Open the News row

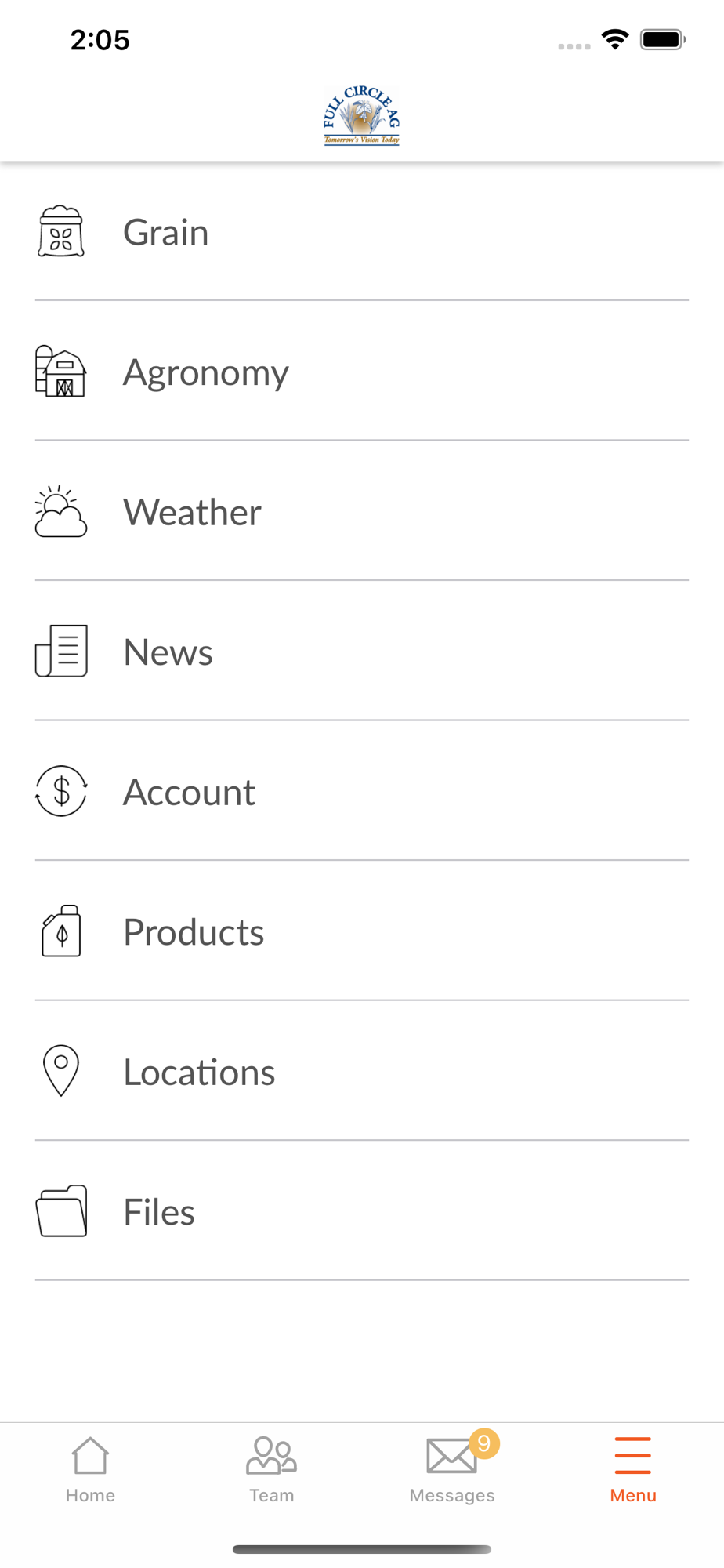click(362, 651)
